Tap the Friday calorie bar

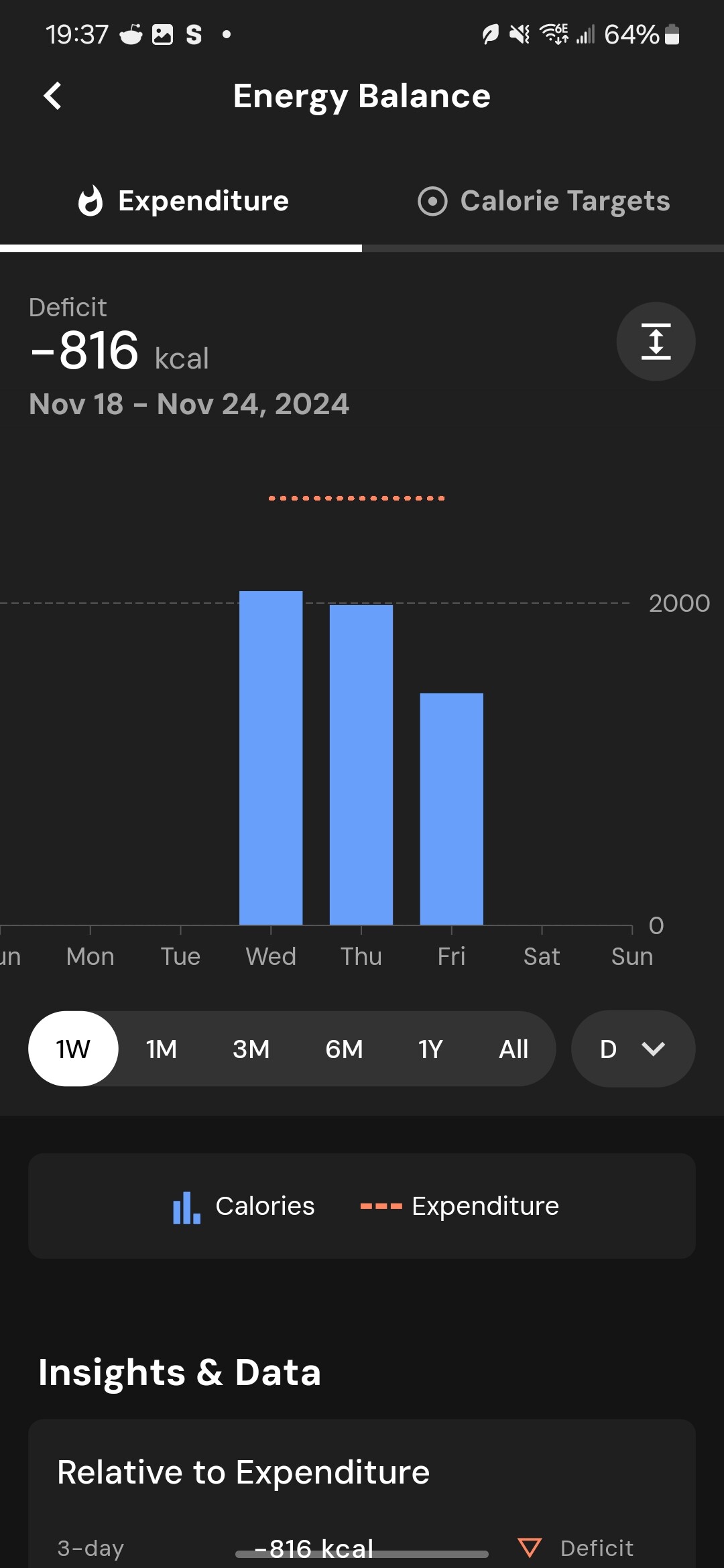tap(451, 809)
